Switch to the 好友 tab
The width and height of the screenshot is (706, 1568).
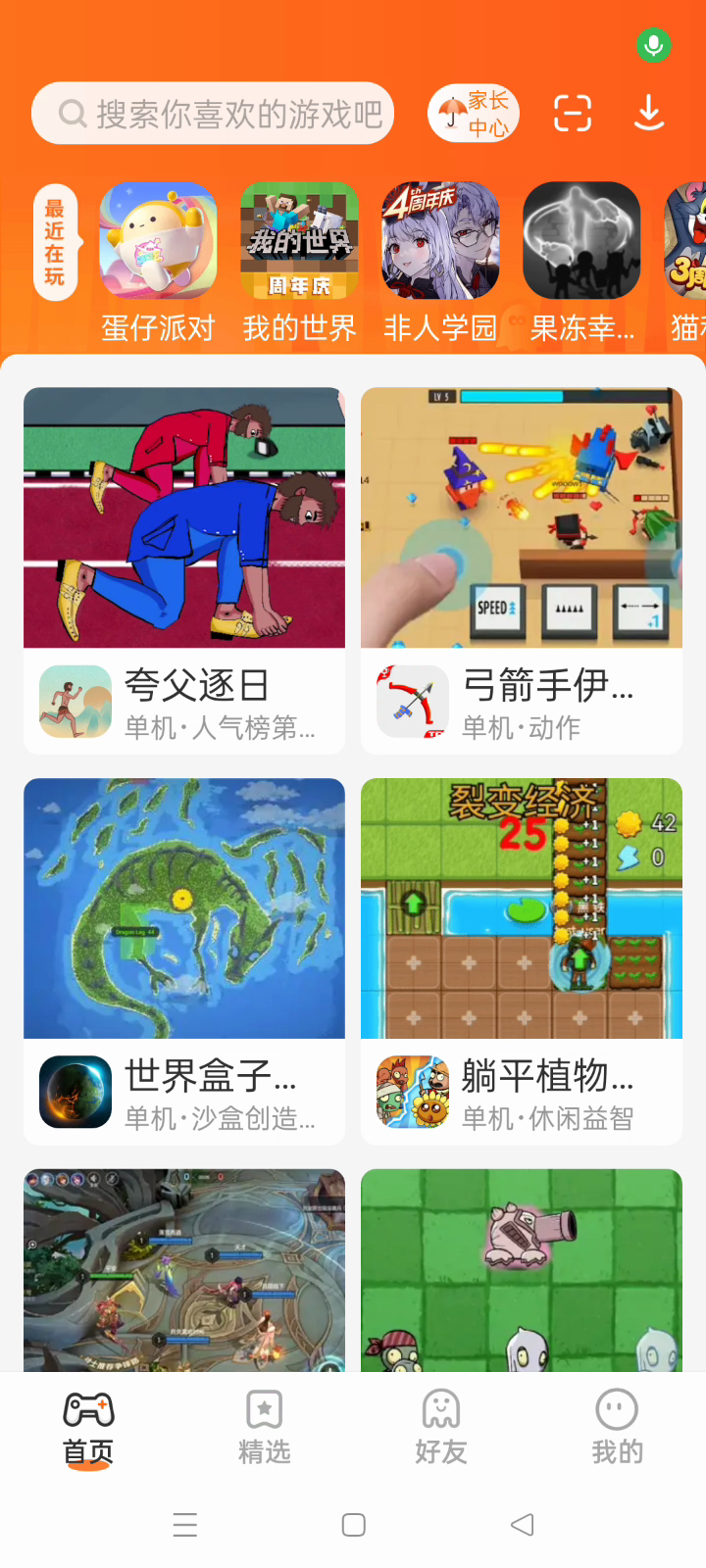(441, 1427)
